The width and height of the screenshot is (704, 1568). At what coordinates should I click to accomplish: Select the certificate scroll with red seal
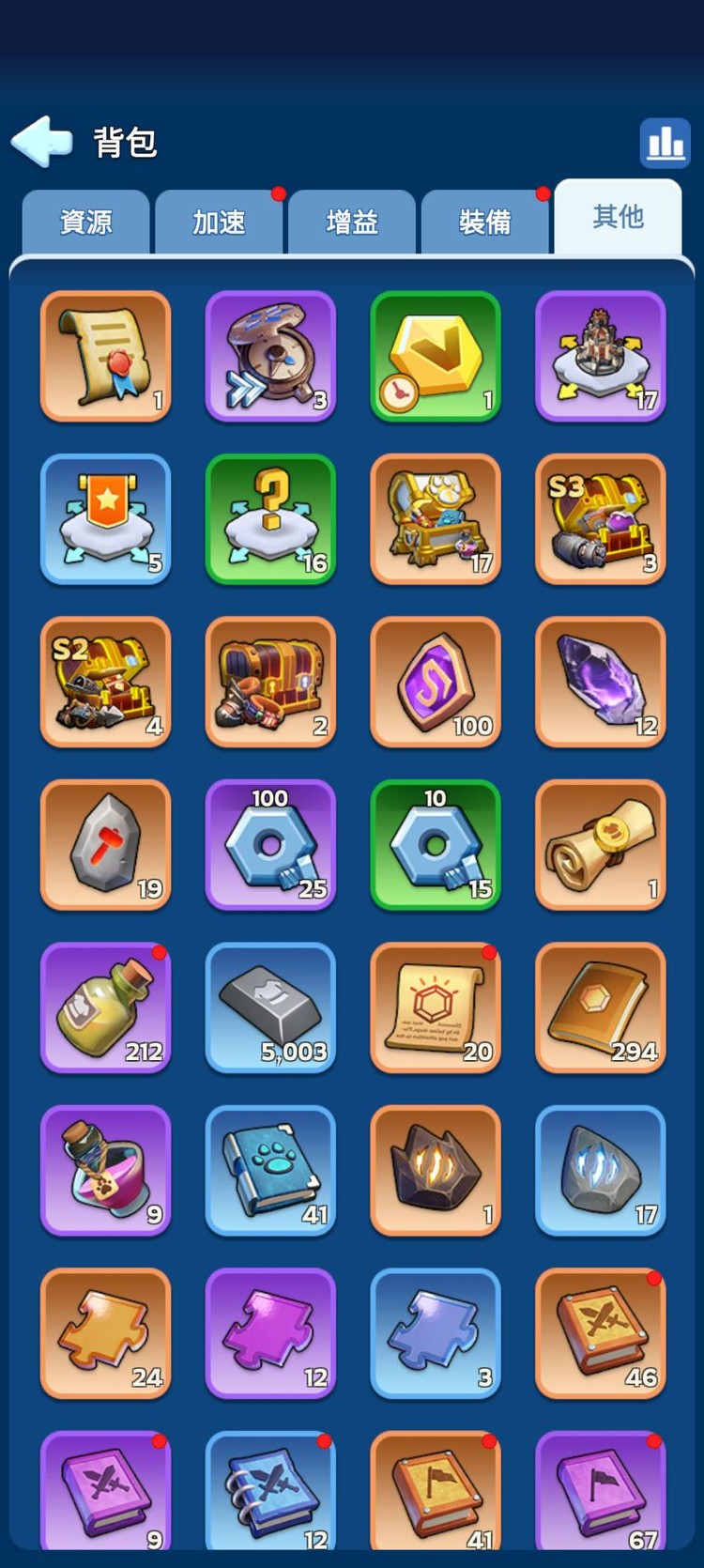(x=105, y=356)
